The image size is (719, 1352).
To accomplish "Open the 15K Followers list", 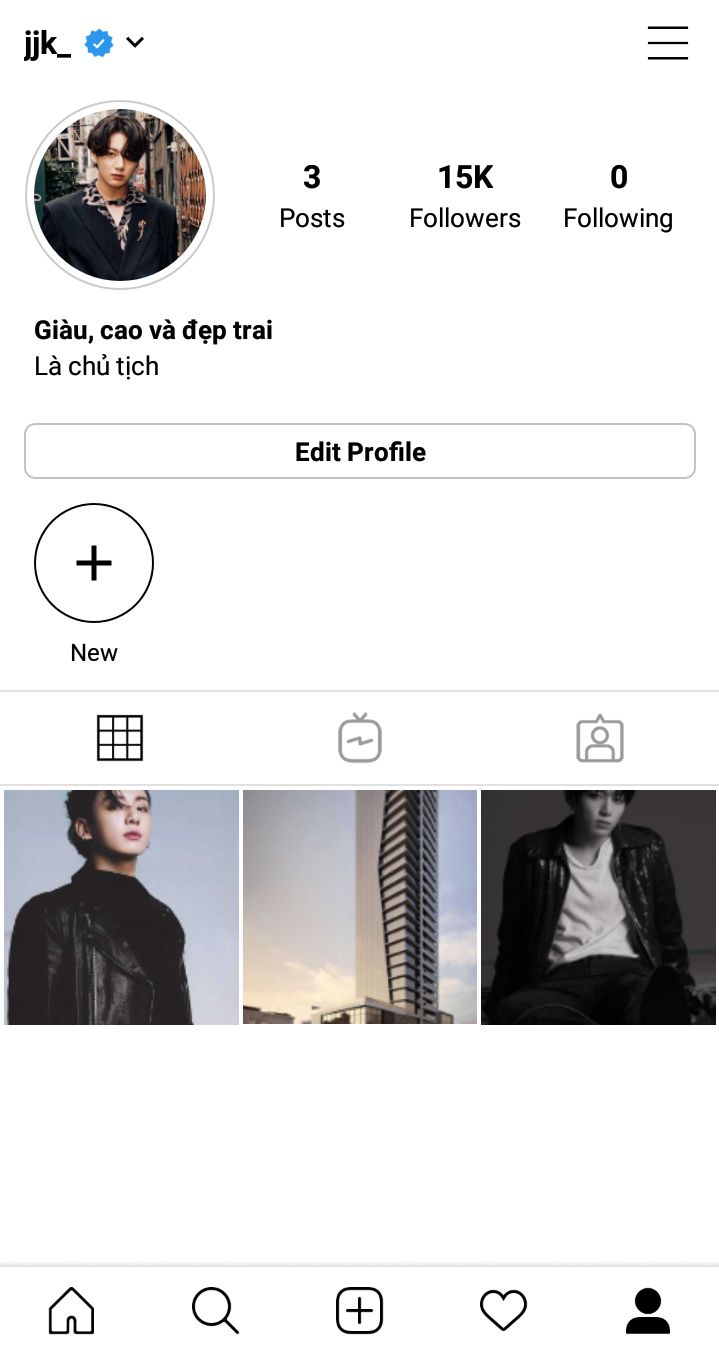I will pos(465,197).
